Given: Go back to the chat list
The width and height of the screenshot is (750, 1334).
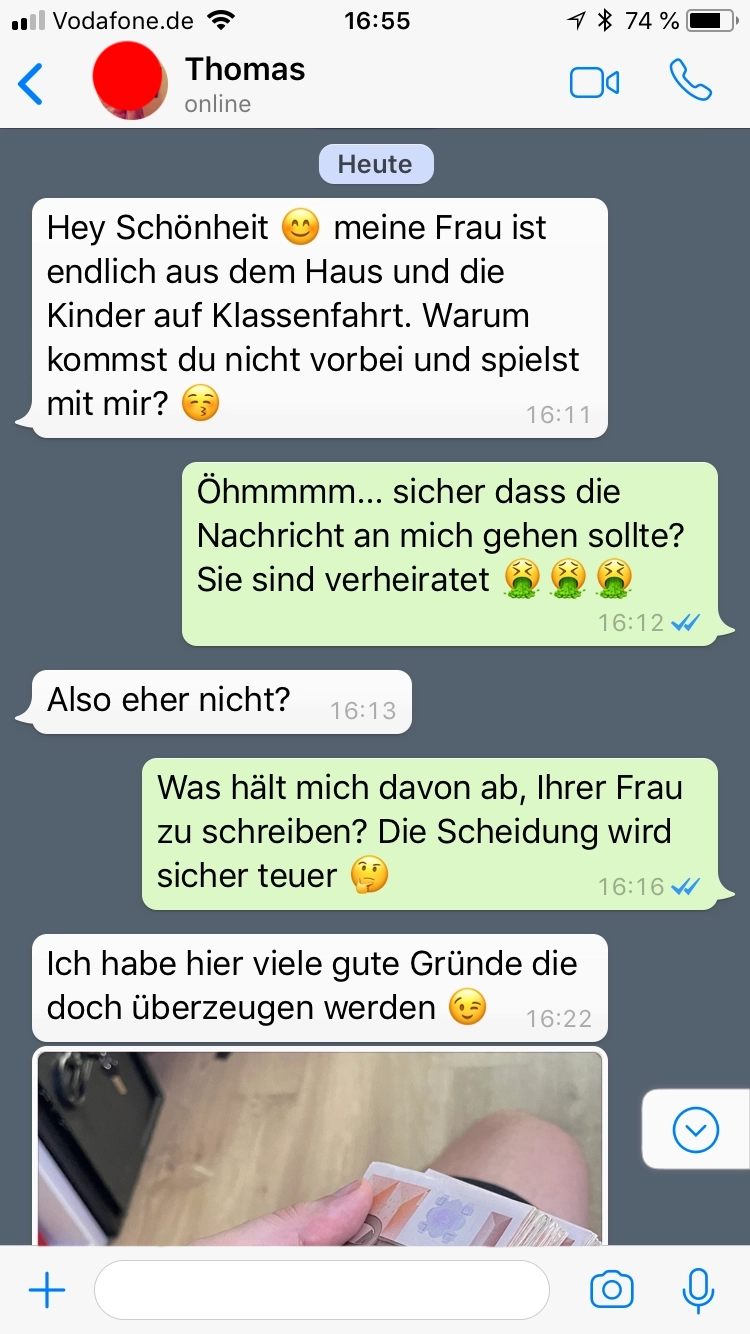Looking at the screenshot, I should tap(32, 84).
